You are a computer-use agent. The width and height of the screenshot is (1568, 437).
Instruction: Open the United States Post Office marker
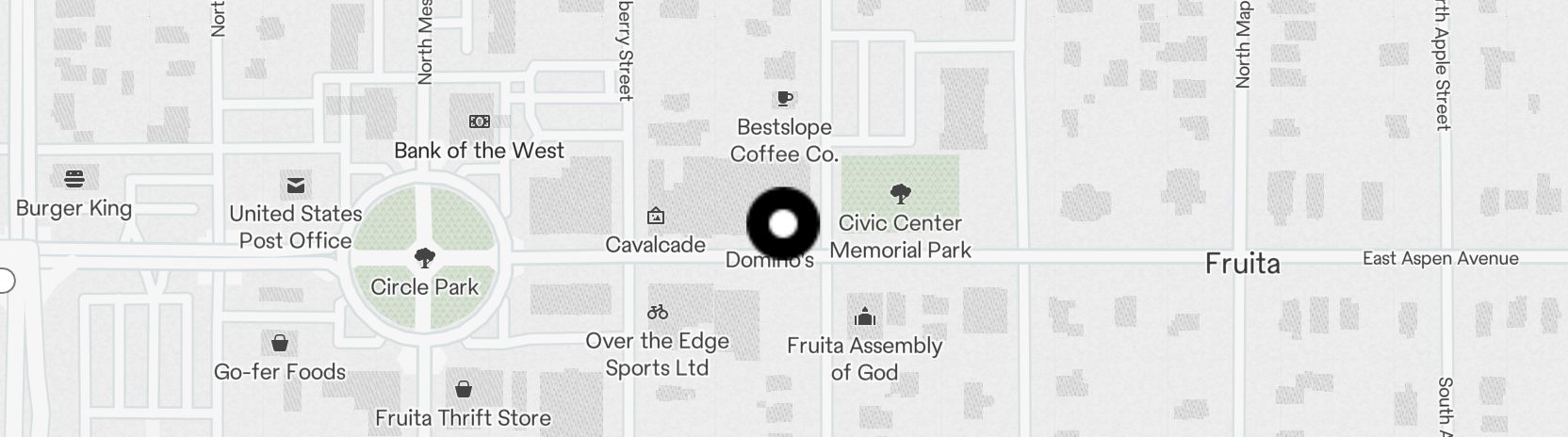coord(296,185)
